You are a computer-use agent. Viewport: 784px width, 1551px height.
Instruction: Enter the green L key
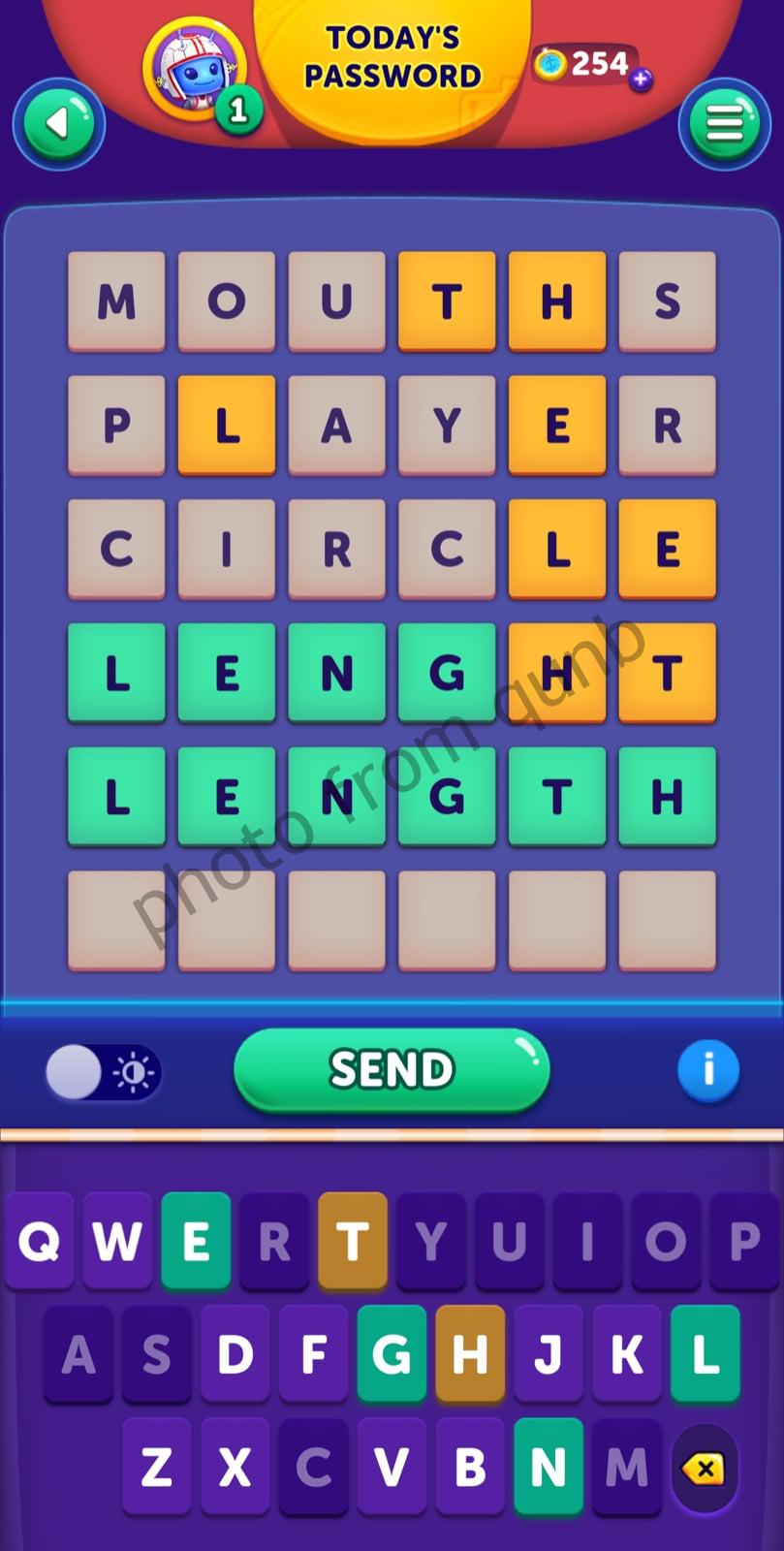pos(706,1354)
